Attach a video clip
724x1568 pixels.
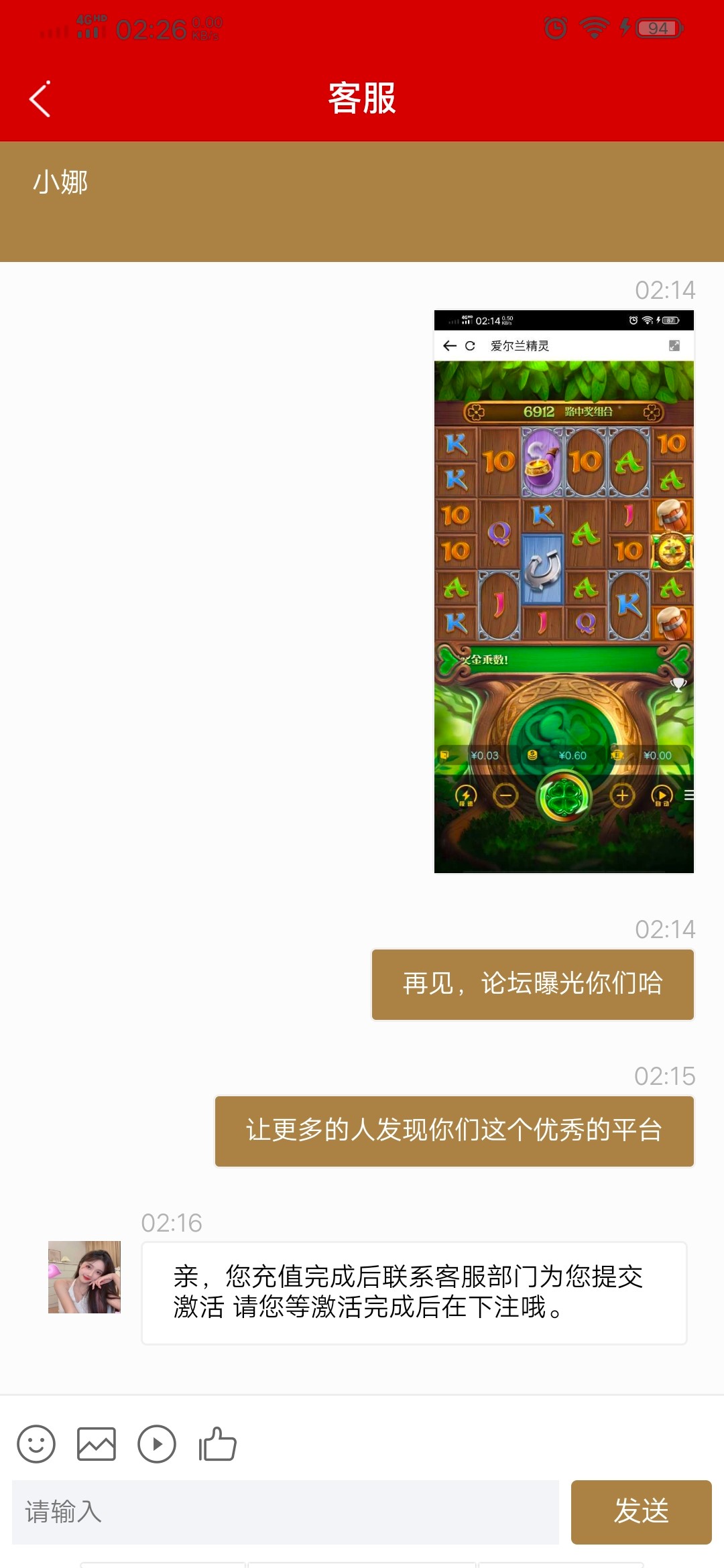(157, 1443)
